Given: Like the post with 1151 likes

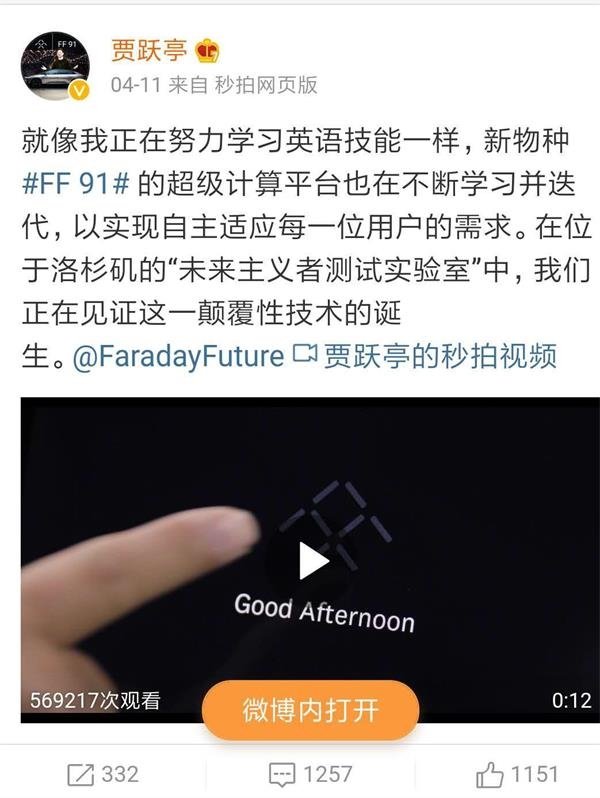Looking at the screenshot, I should [517, 773].
